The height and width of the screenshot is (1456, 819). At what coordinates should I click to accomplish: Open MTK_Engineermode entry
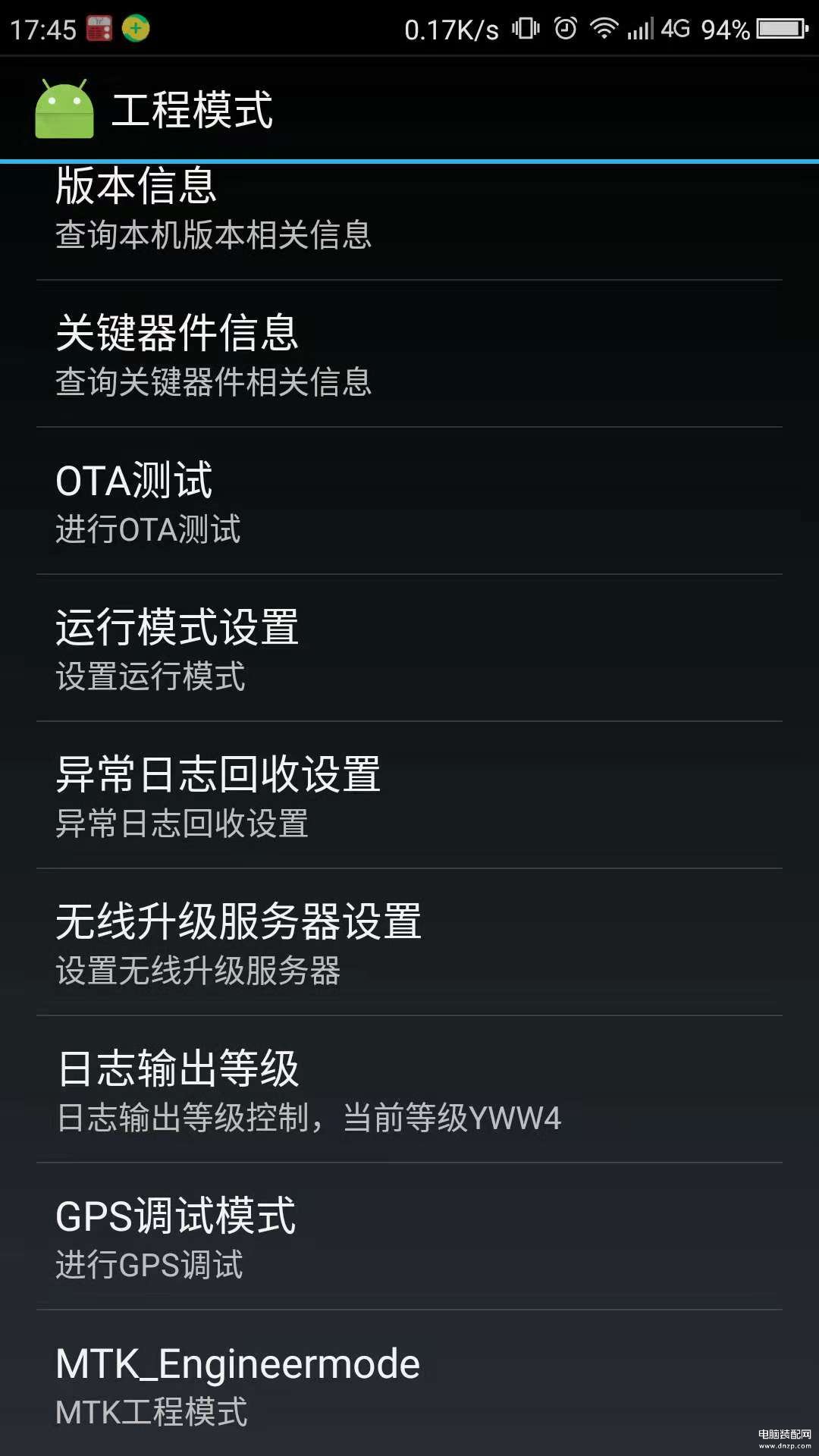409,1385
